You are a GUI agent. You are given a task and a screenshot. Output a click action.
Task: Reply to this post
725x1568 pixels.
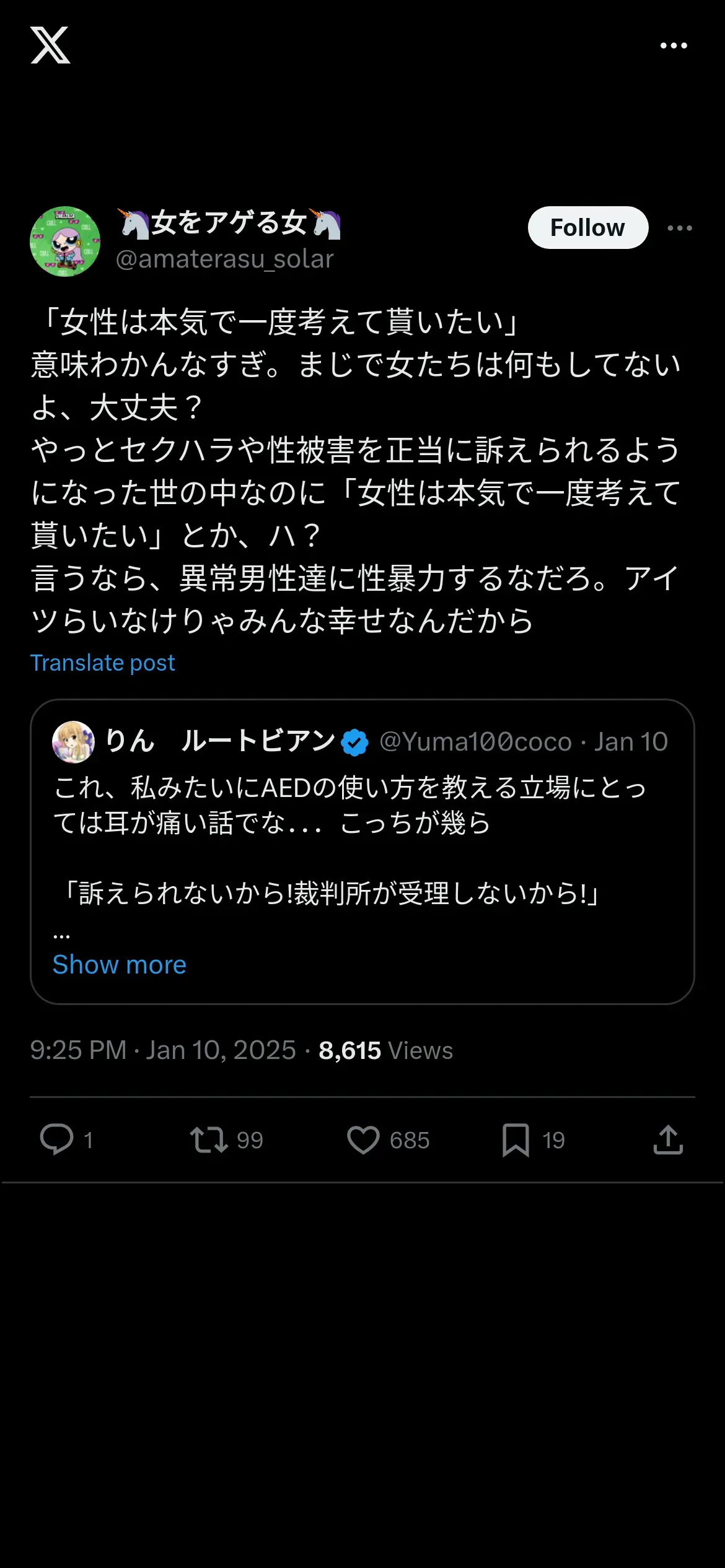[57, 1139]
